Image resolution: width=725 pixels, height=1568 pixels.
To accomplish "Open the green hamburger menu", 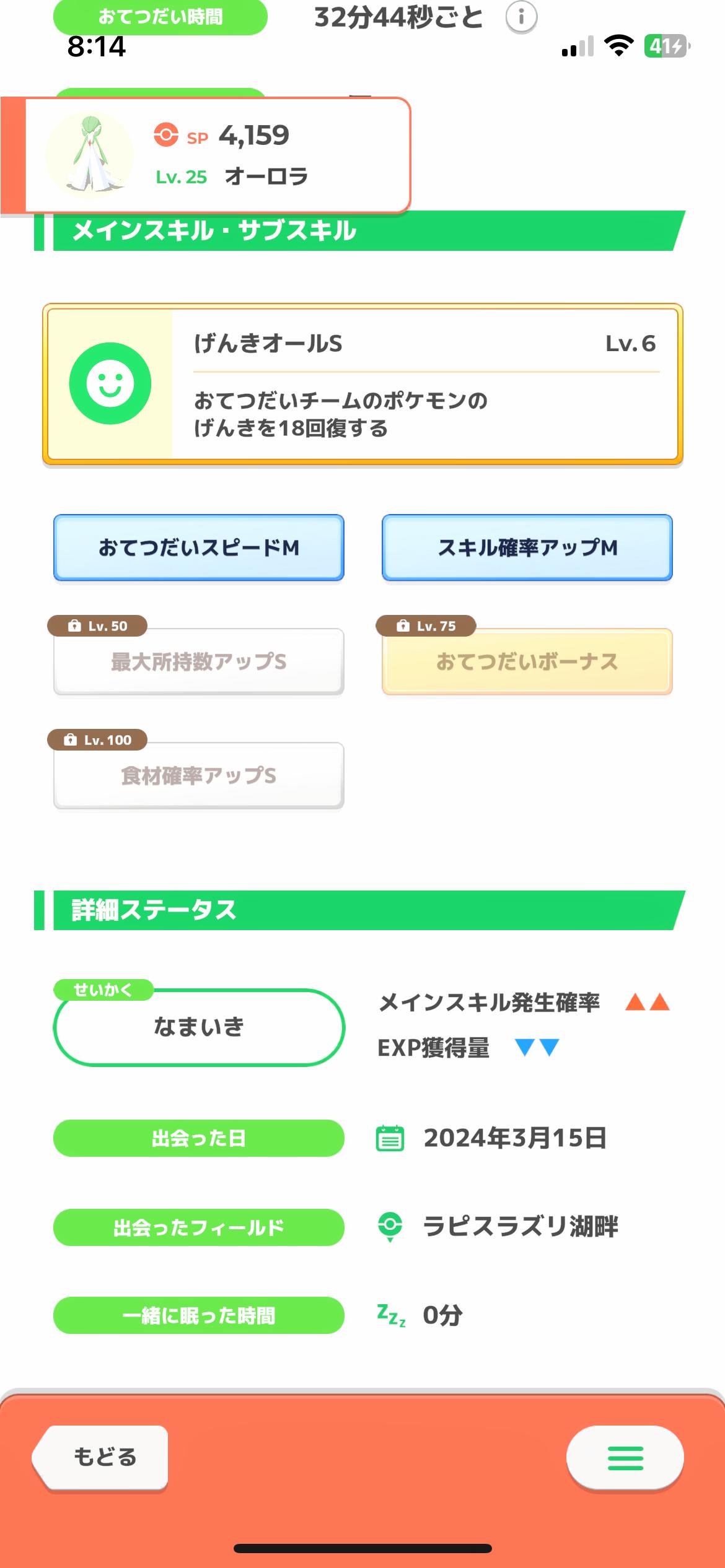I will [625, 1458].
